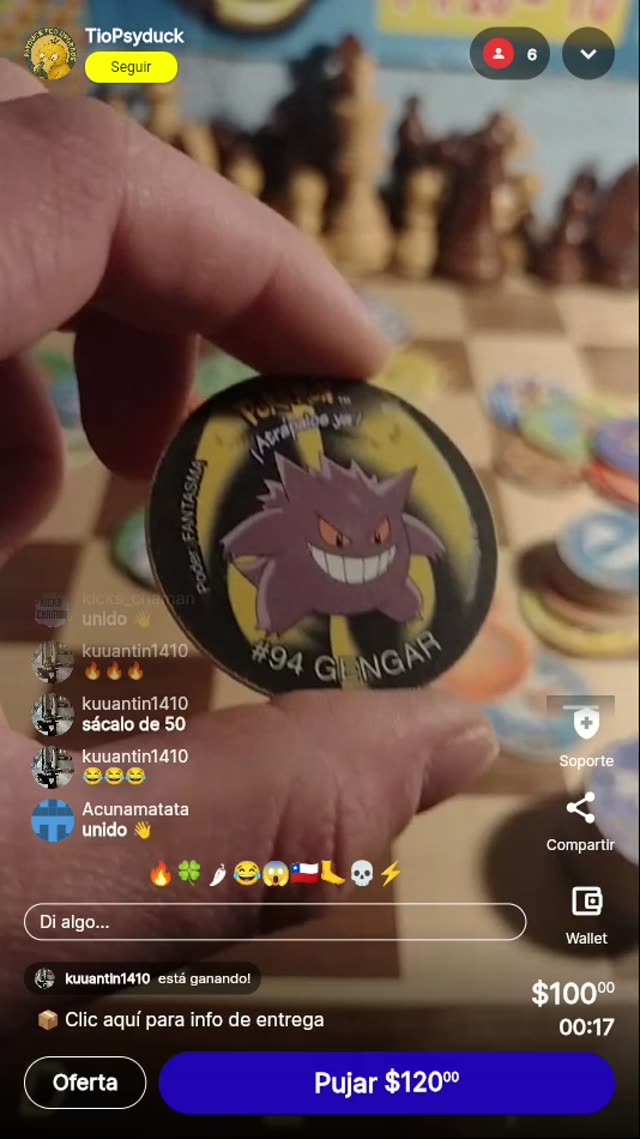
Task: Tap the Oferta button
Action: pos(85,1082)
